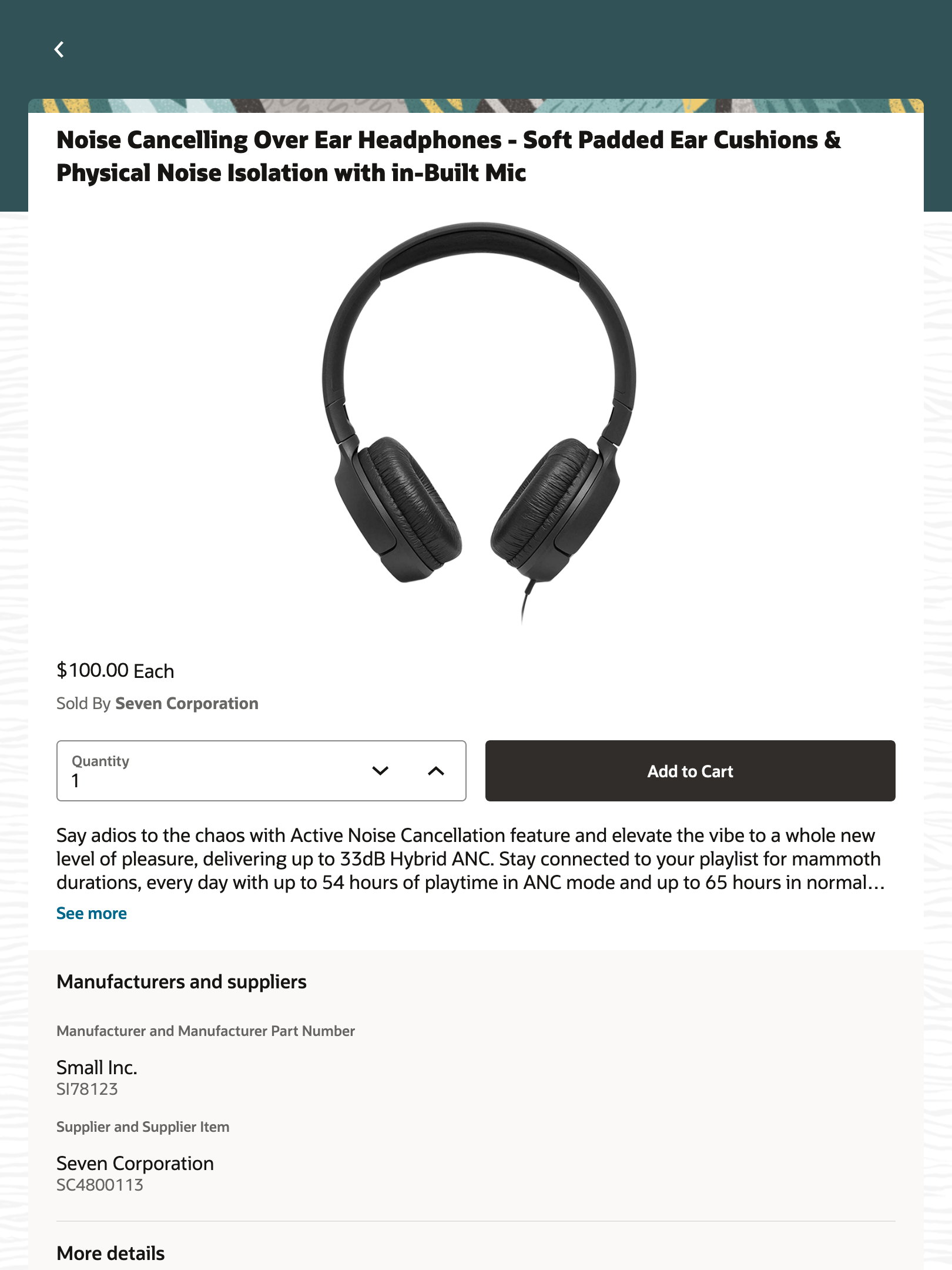Go back using the top arrow

pyautogui.click(x=59, y=49)
